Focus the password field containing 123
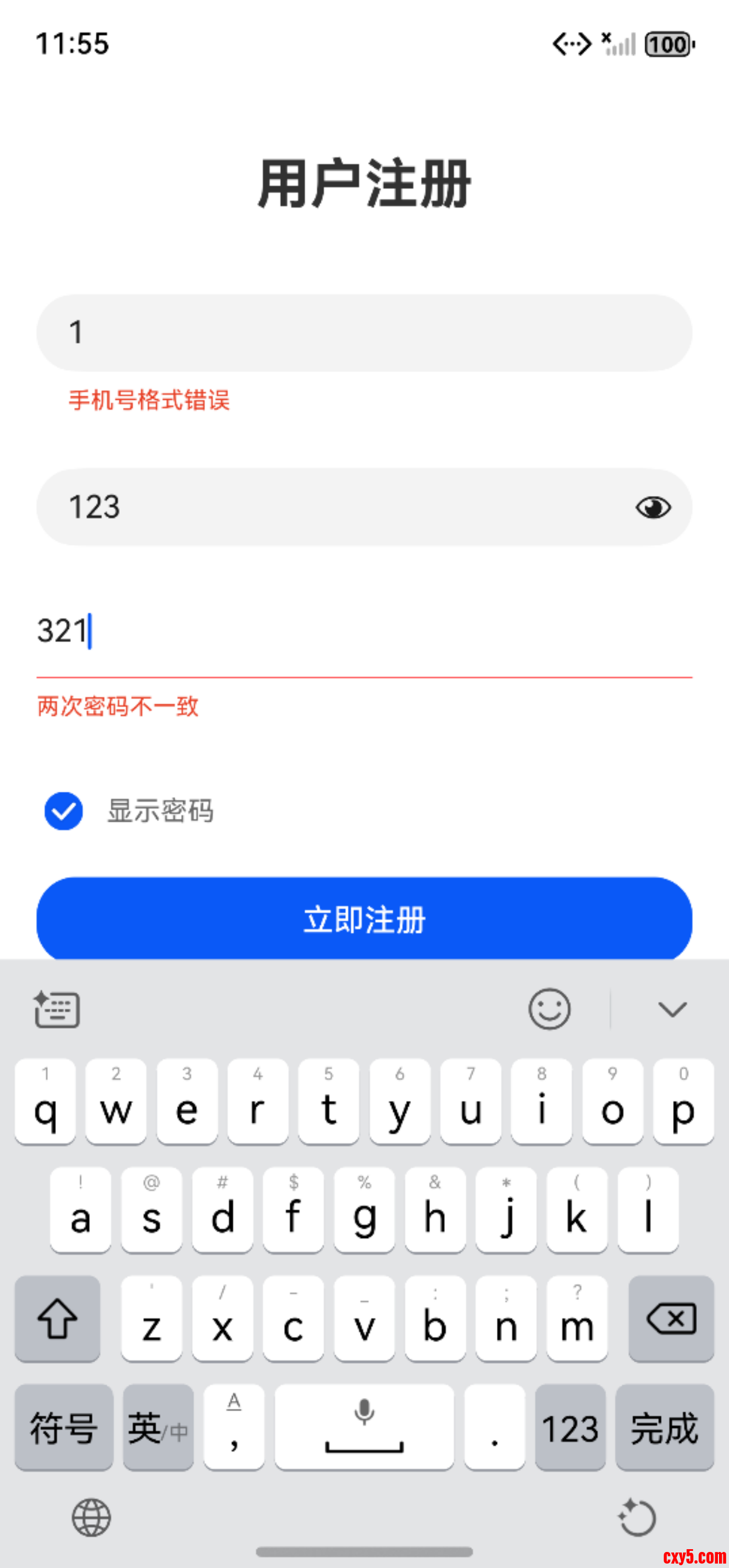Image resolution: width=729 pixels, height=1568 pixels. [329, 507]
